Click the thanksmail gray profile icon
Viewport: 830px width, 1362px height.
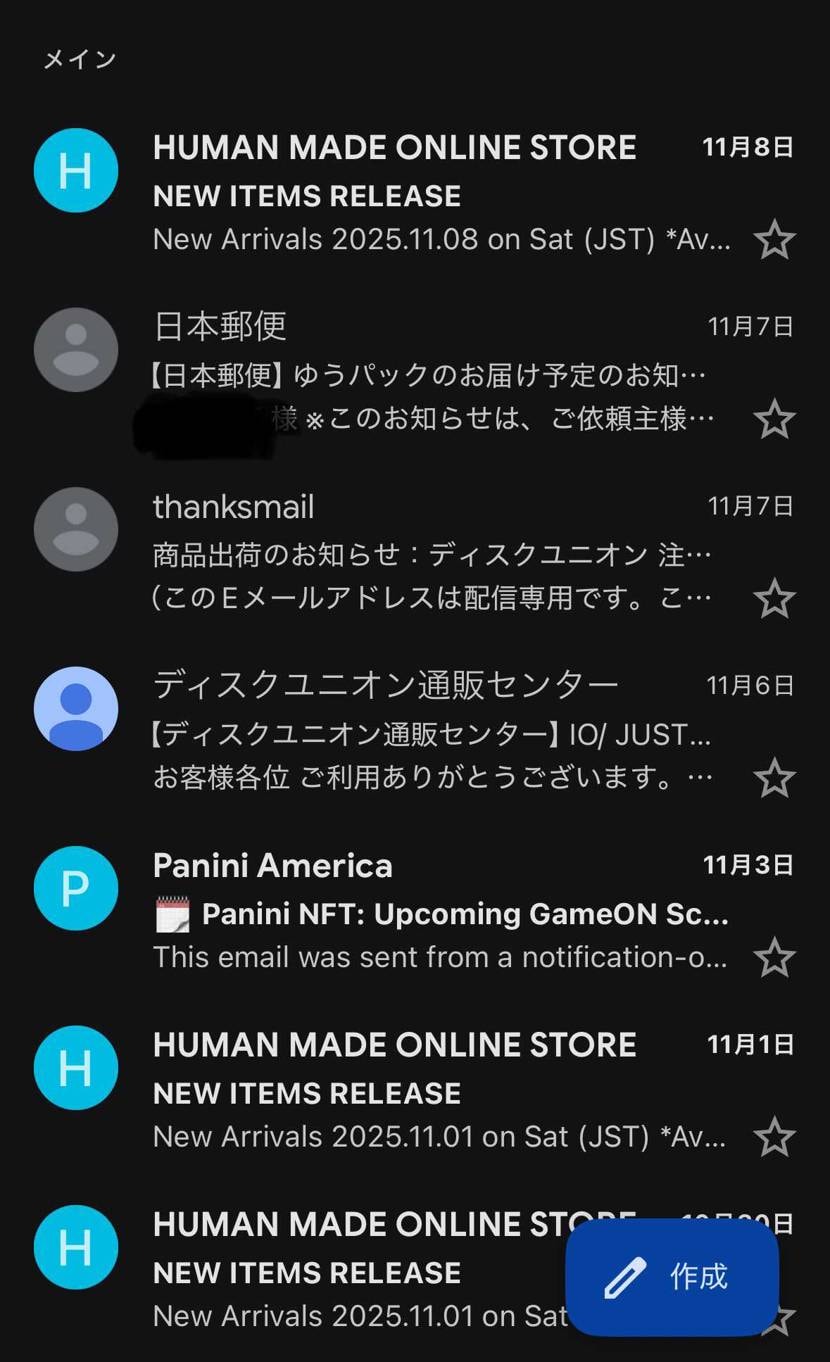pos(76,529)
